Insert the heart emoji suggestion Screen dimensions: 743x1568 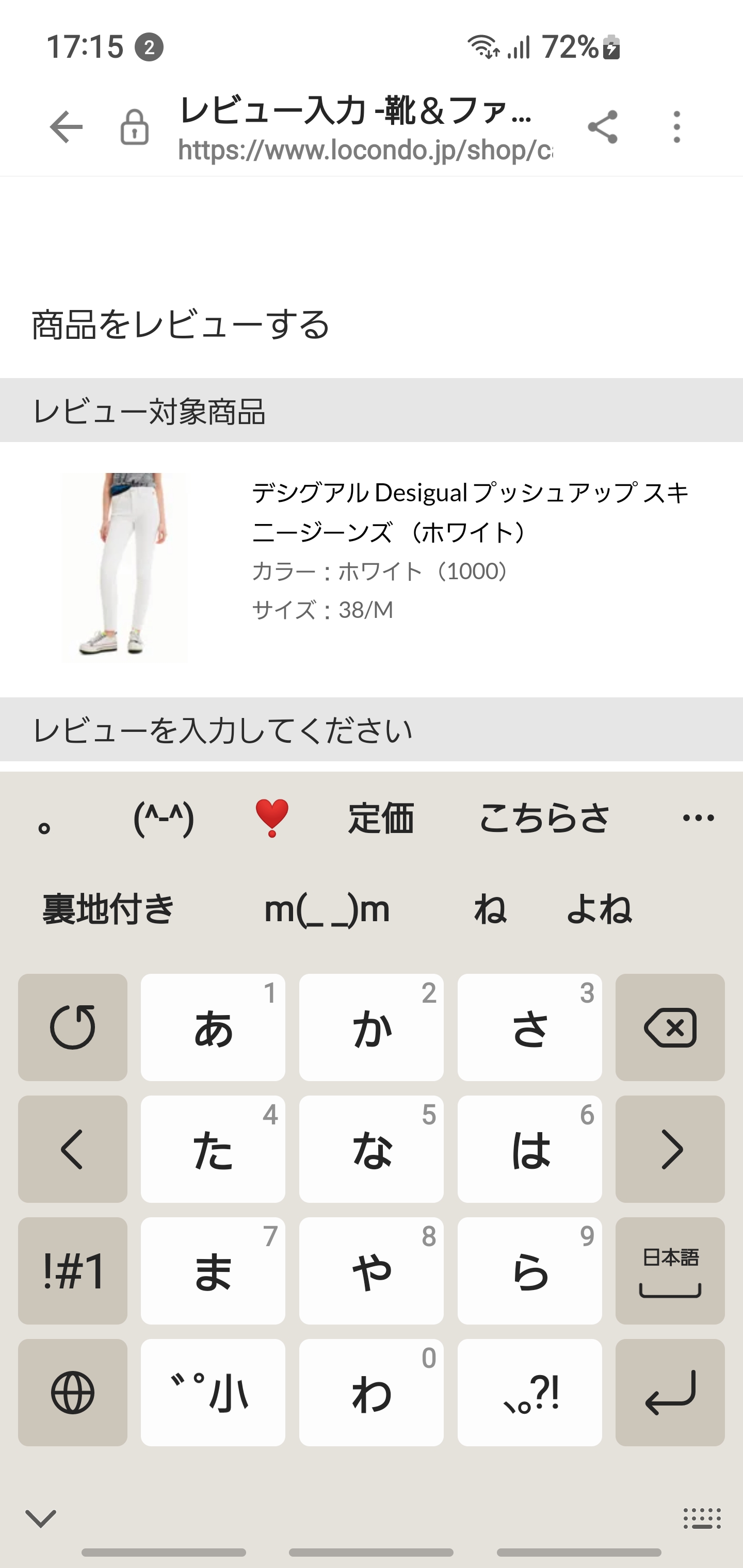[271, 818]
